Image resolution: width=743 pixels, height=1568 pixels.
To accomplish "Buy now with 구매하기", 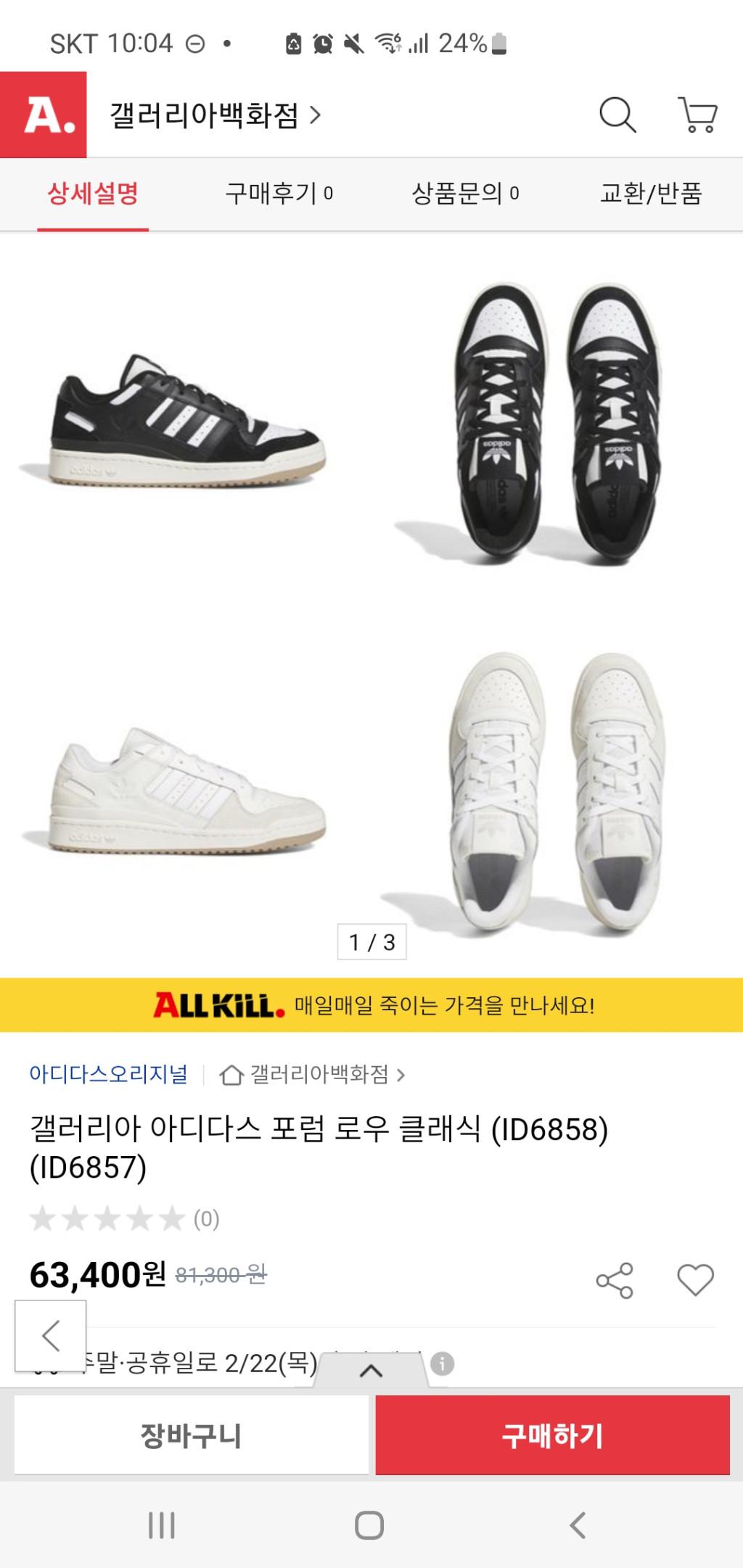I will click(x=552, y=1435).
